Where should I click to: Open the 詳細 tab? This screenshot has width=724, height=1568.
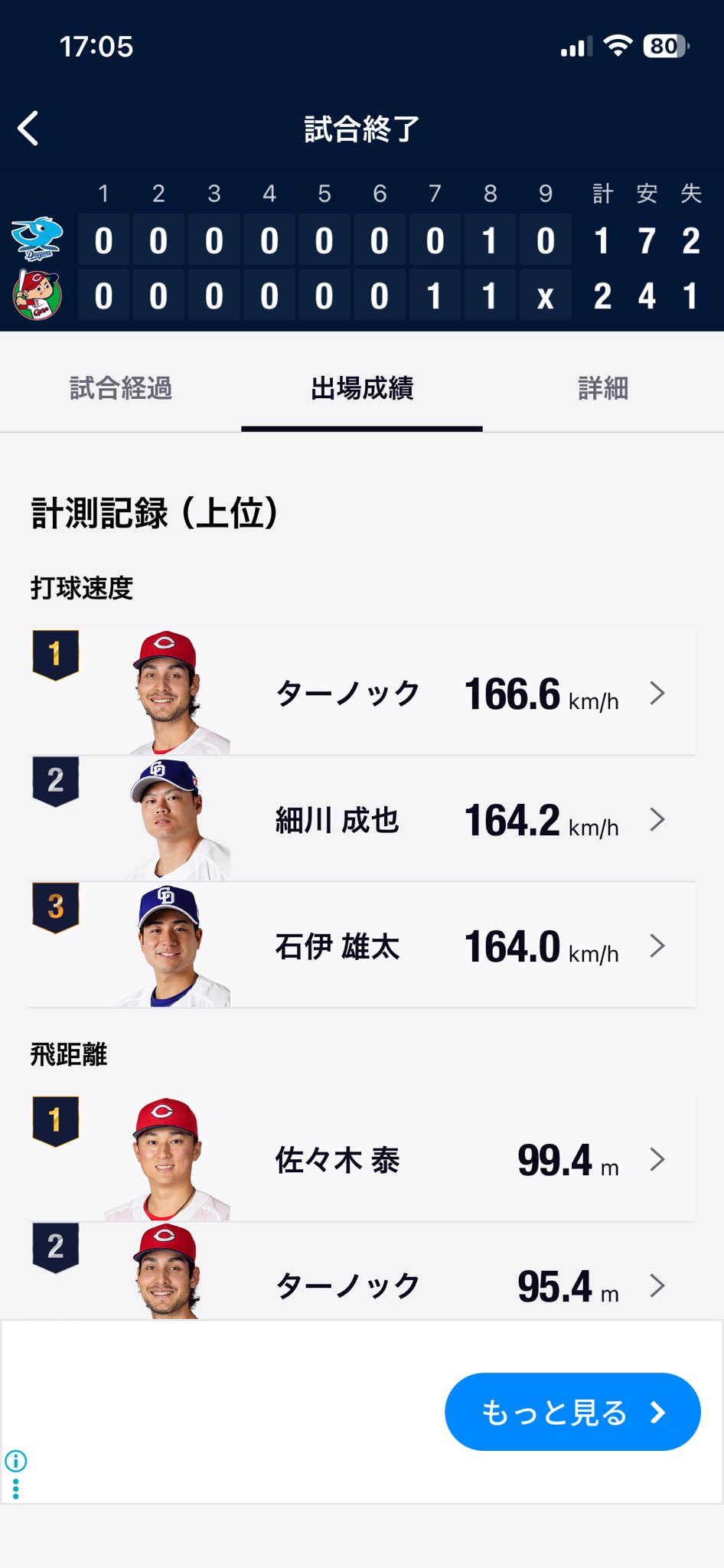603,388
